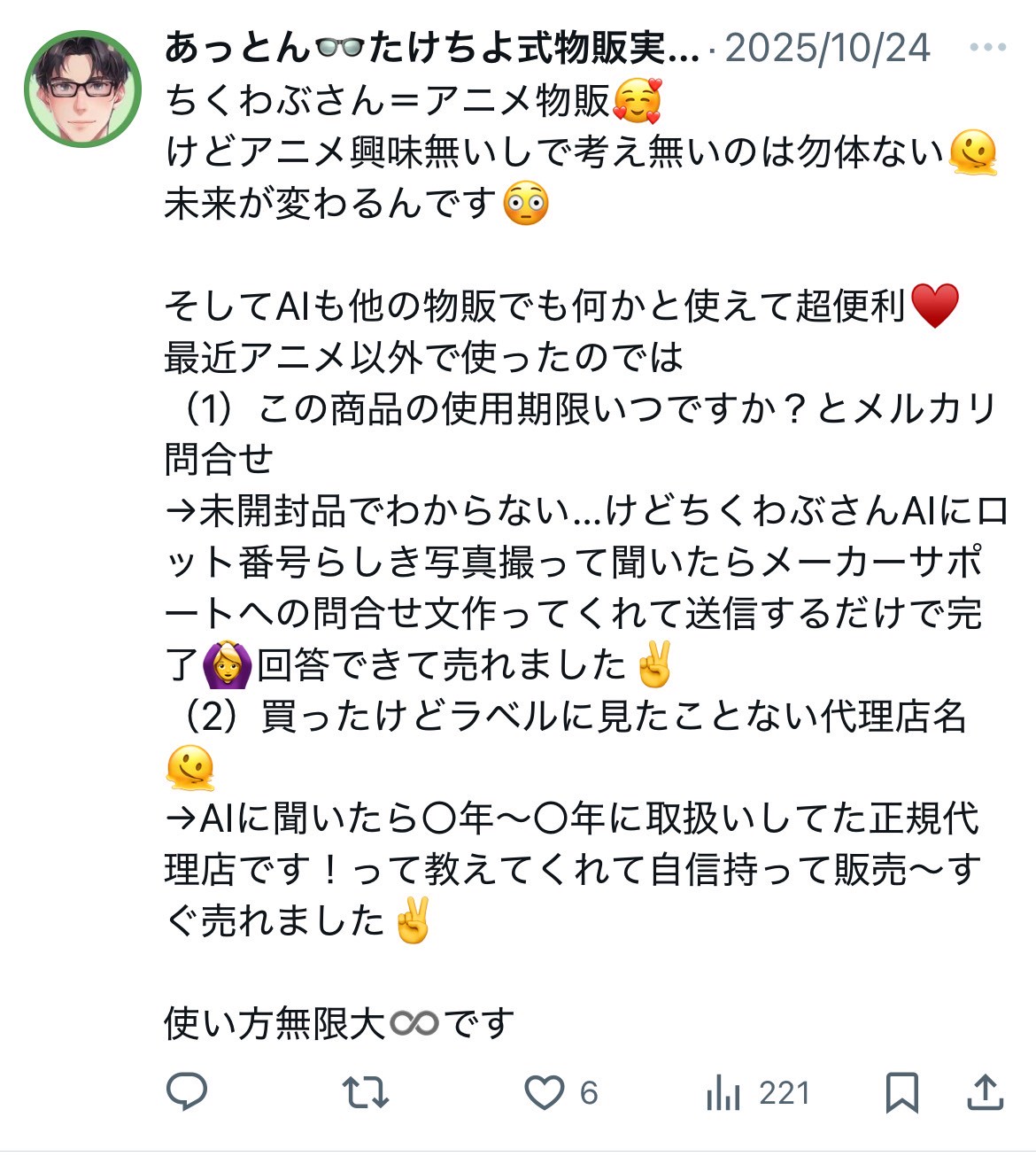Bookmark this post
The width and height of the screenshot is (1036, 1164).
tap(901, 1092)
